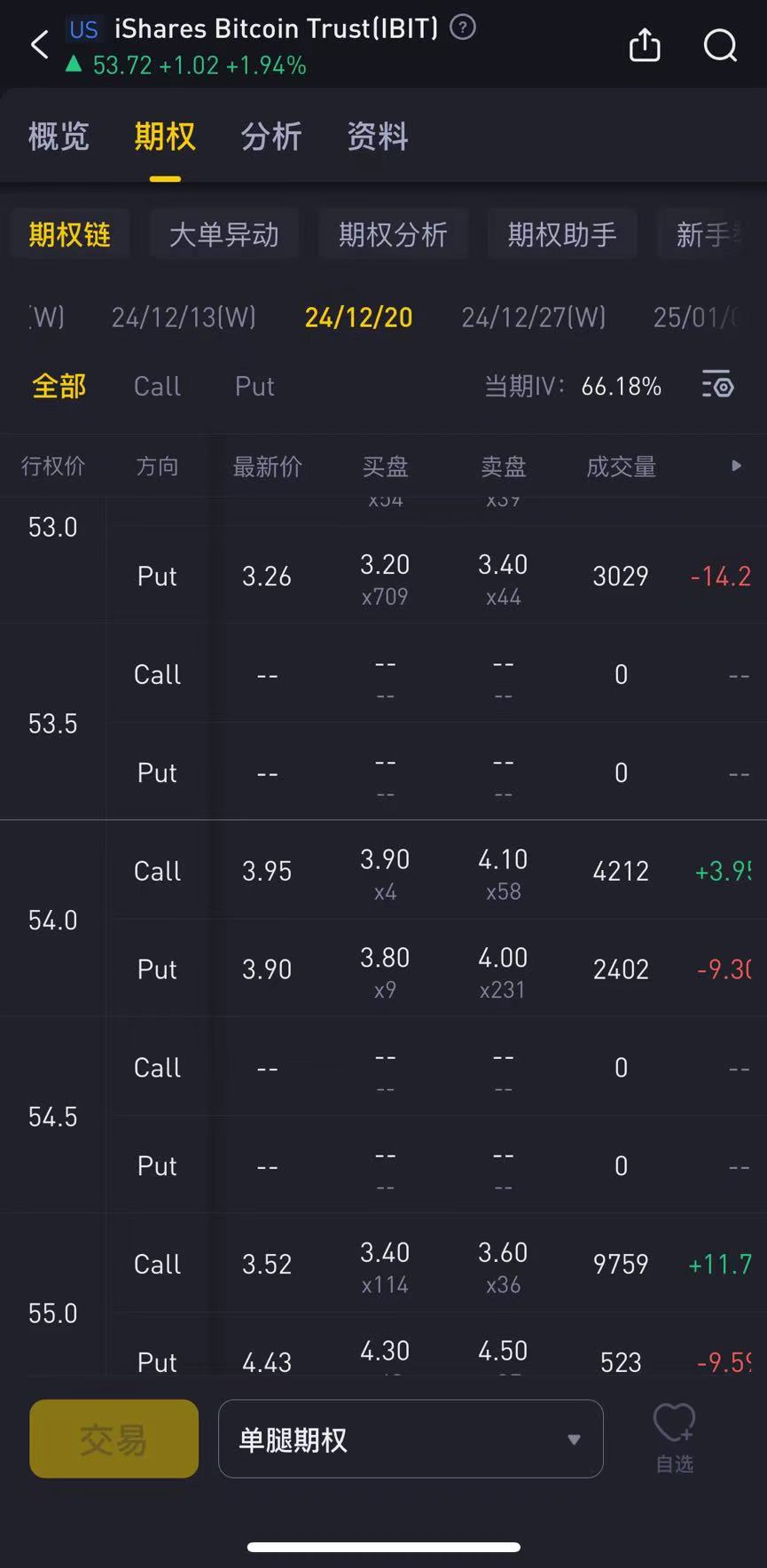This screenshot has height=1568, width=767.
Task: Select the 大单异动 chip
Action: (x=224, y=234)
